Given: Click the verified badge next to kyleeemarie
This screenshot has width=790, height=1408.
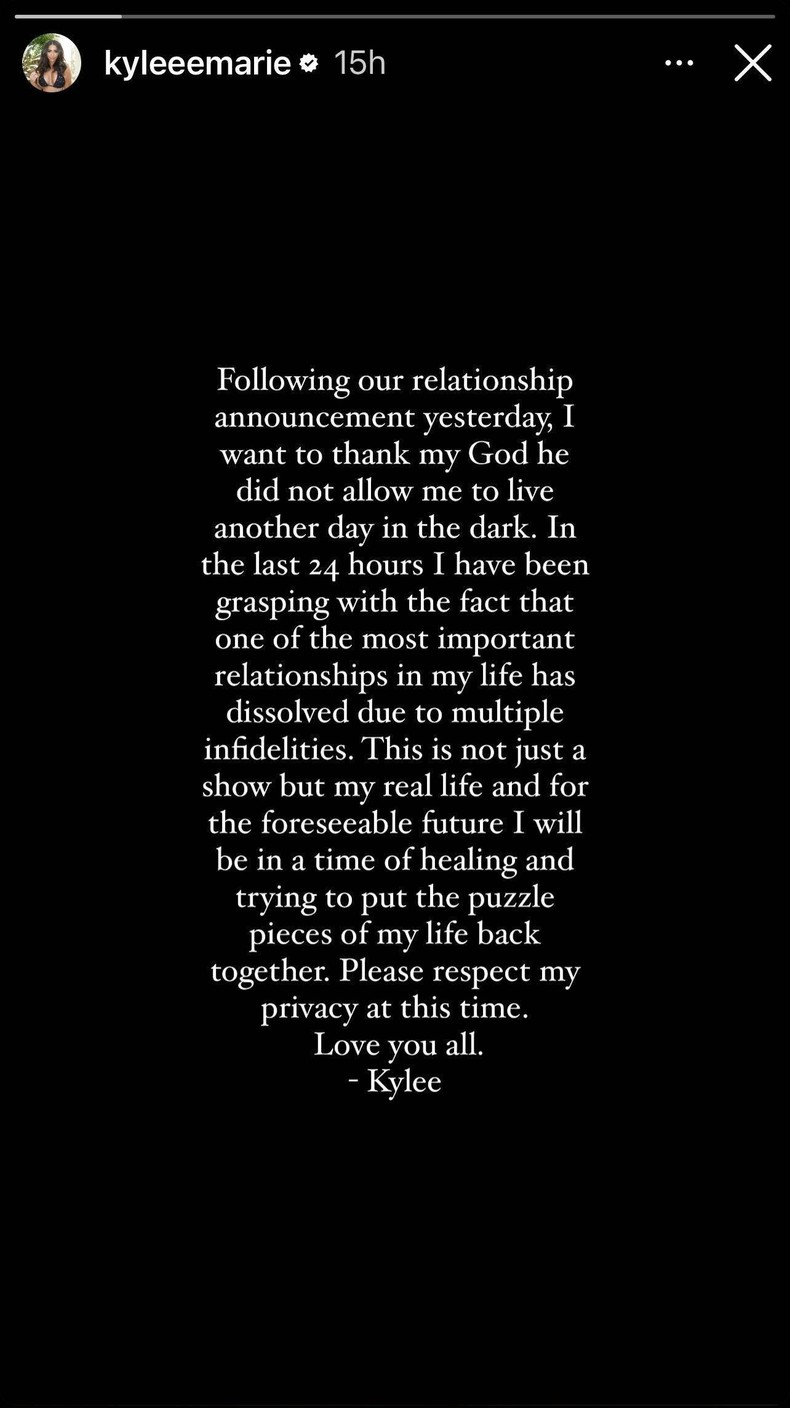Looking at the screenshot, I should 309,62.
